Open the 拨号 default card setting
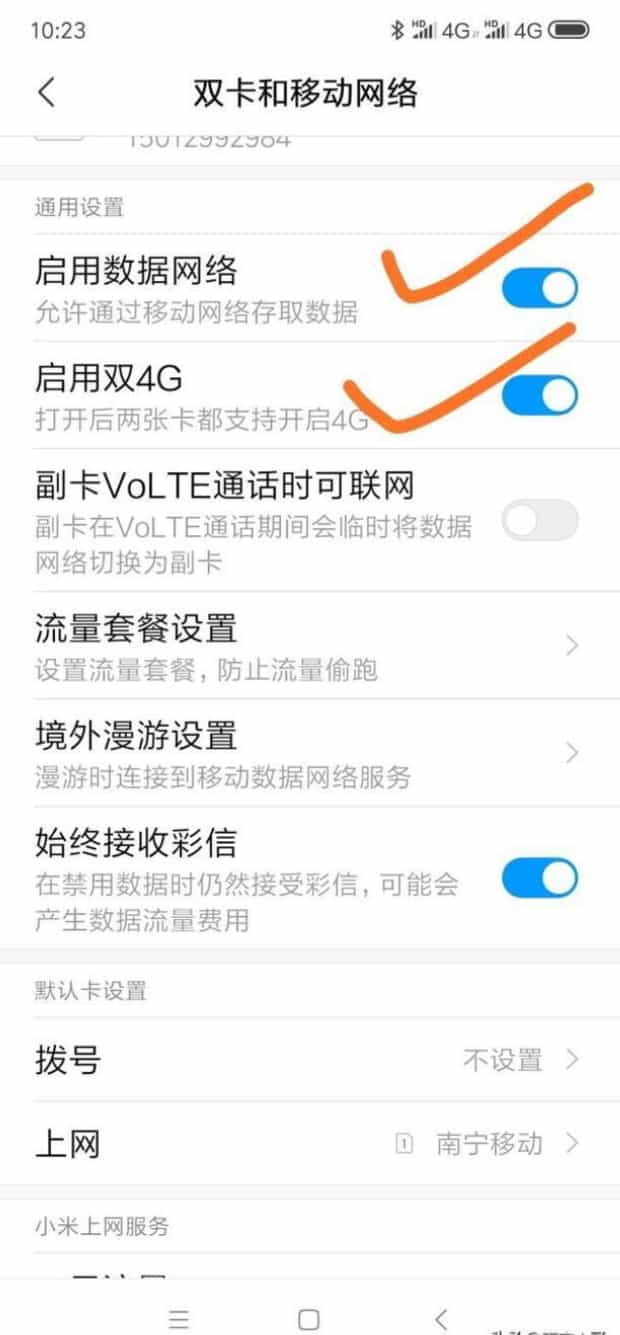The width and height of the screenshot is (620, 1335). (310, 1060)
